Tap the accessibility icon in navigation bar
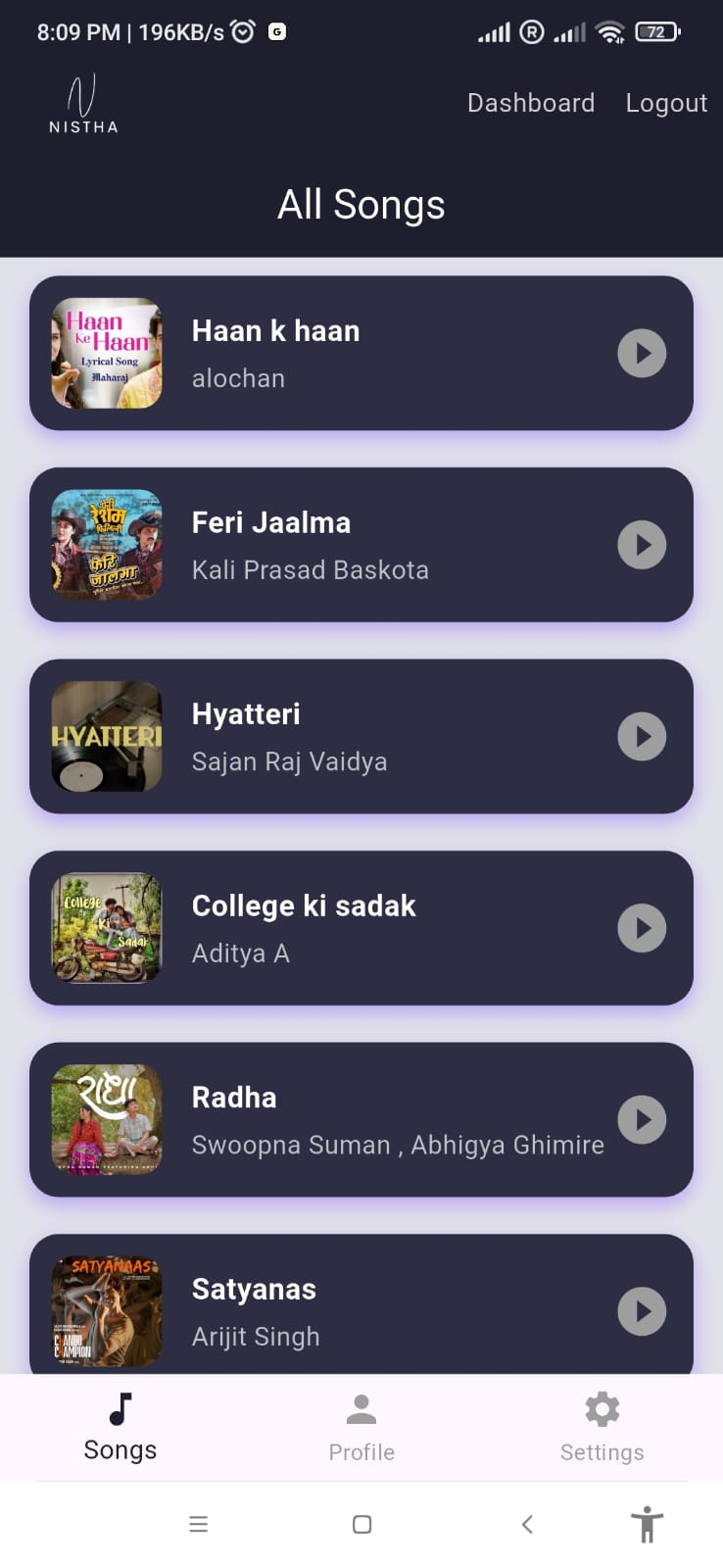723x1568 pixels. [647, 1524]
